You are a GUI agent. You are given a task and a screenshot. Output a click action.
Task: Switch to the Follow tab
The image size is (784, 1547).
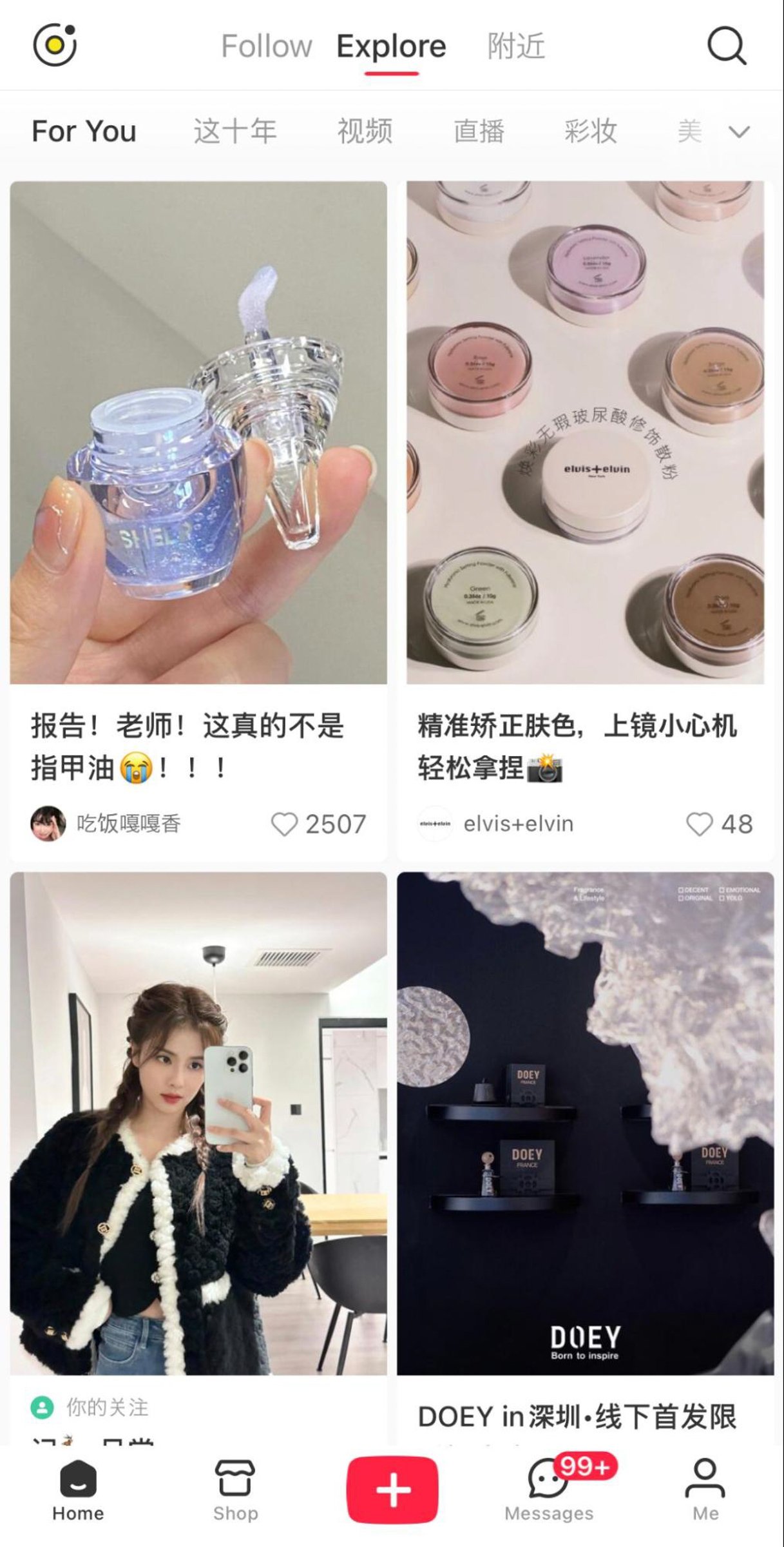(266, 46)
